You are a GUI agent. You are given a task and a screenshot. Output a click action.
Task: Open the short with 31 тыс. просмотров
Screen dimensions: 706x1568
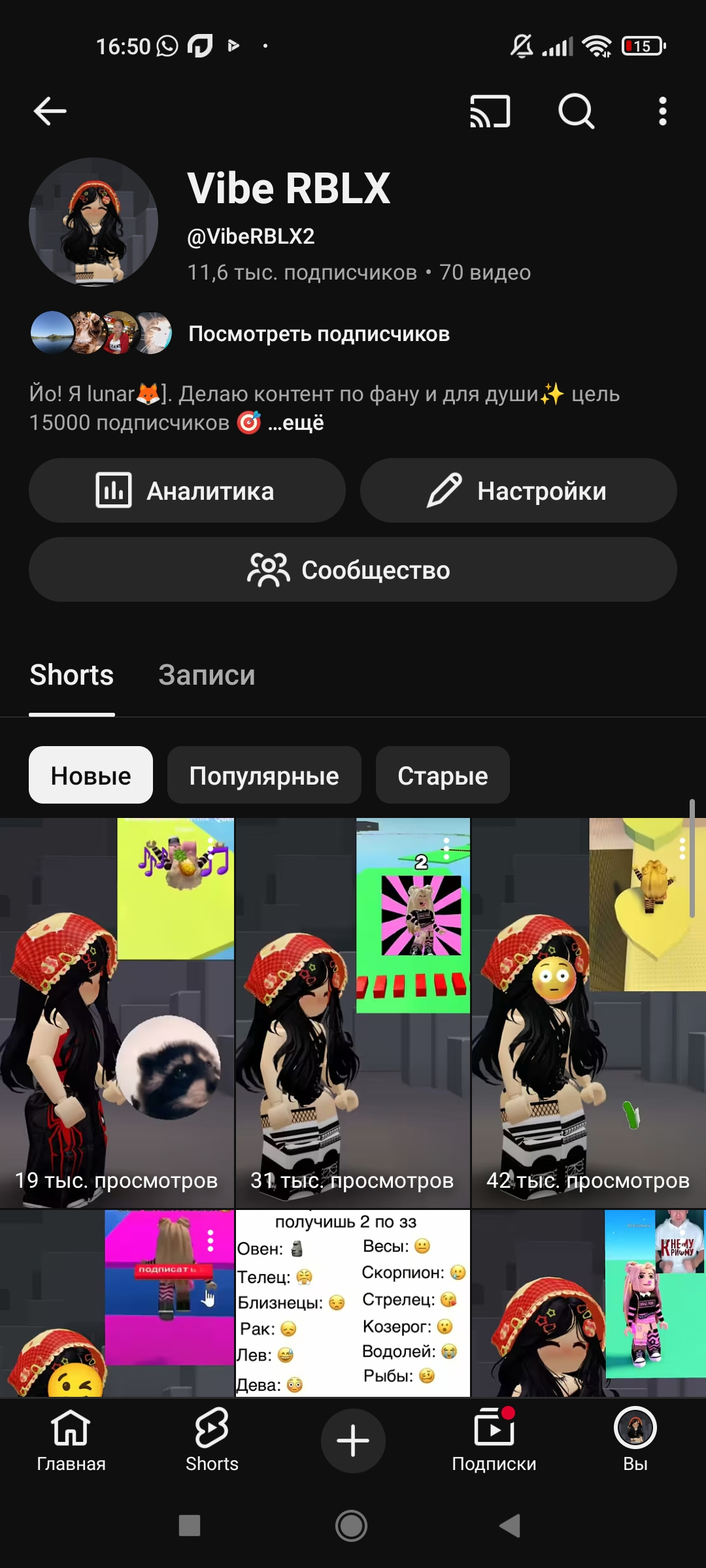click(352, 1013)
